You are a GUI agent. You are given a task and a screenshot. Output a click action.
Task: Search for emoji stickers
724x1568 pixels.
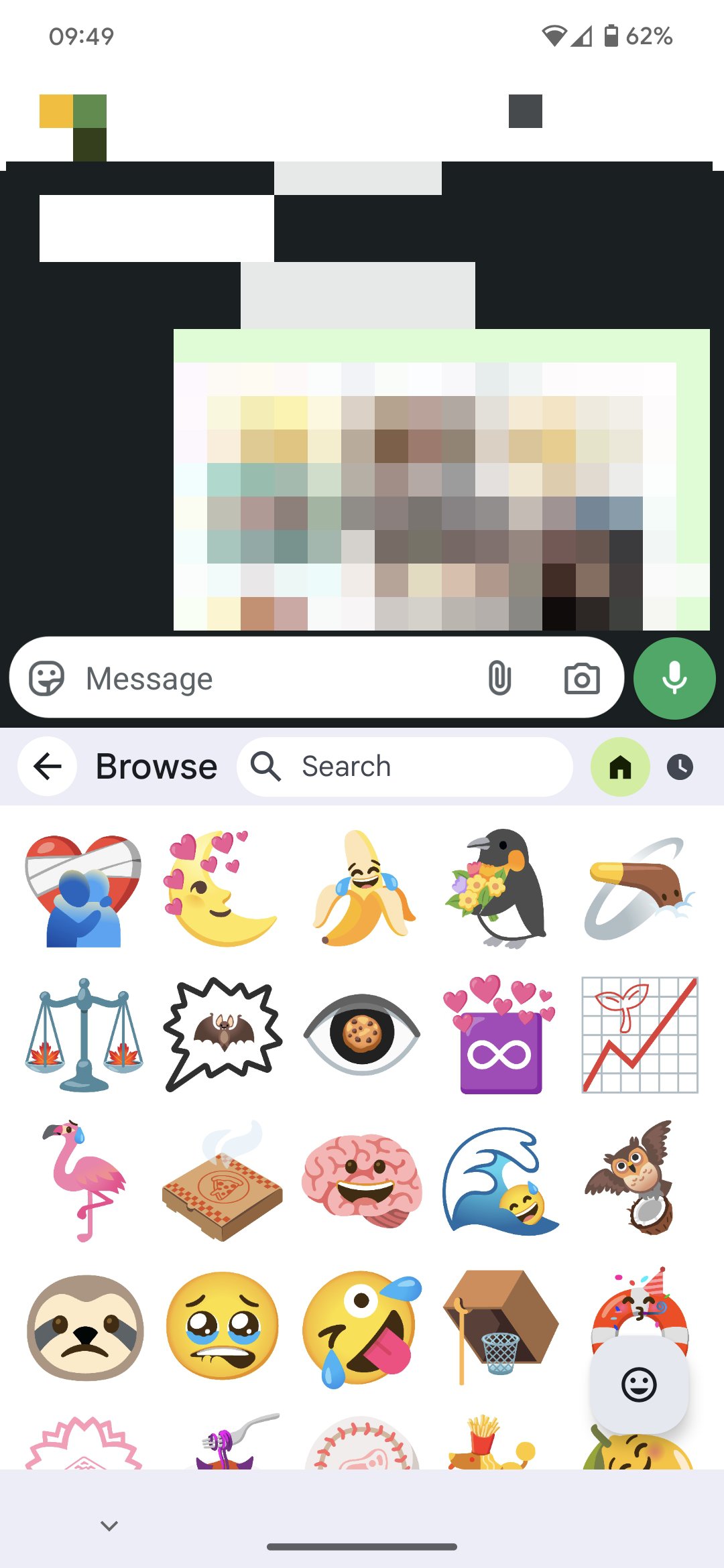pos(405,767)
